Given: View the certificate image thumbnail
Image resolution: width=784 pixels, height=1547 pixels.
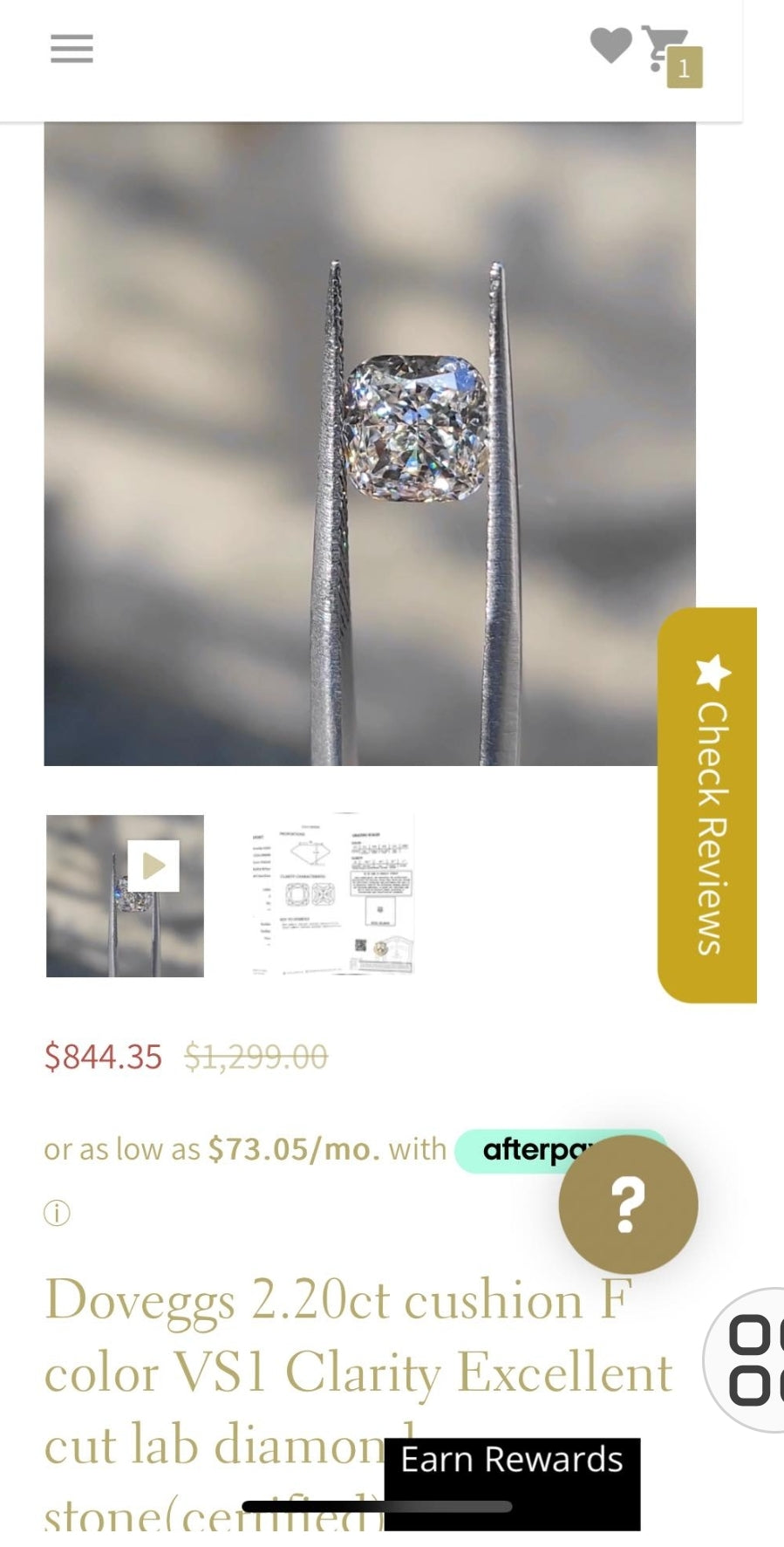Looking at the screenshot, I should click(334, 895).
